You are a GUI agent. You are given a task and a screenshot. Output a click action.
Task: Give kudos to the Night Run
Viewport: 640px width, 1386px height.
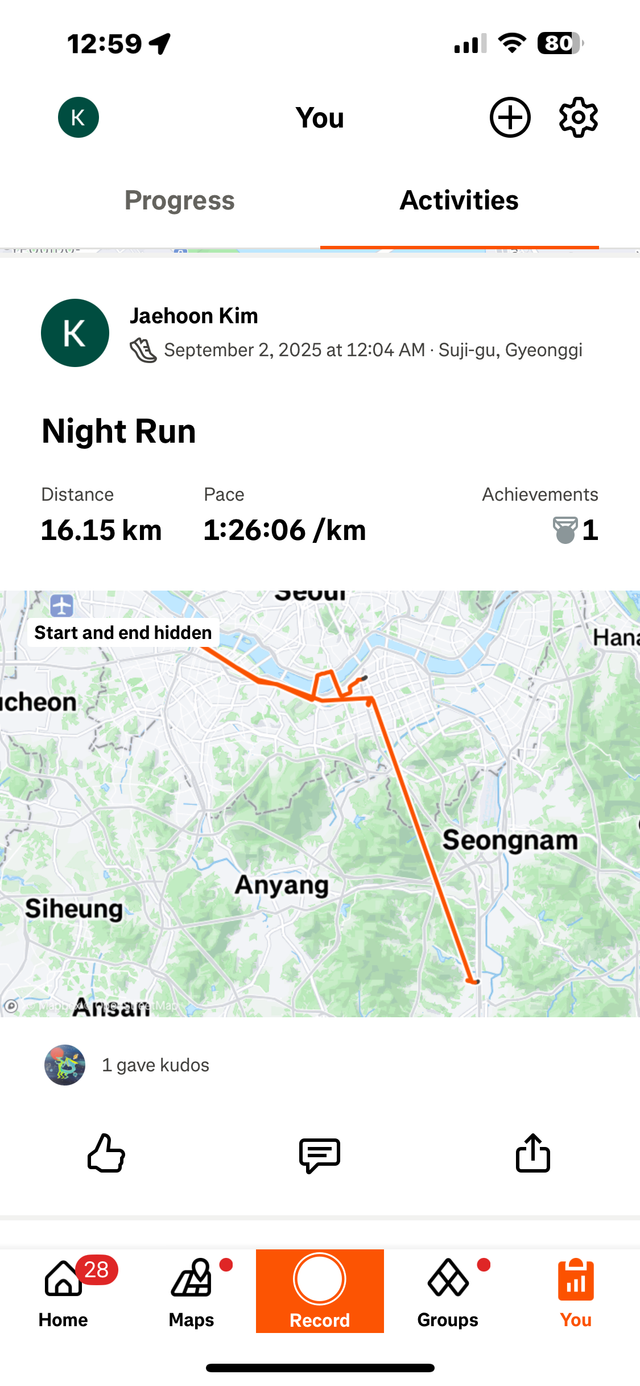pos(106,1155)
